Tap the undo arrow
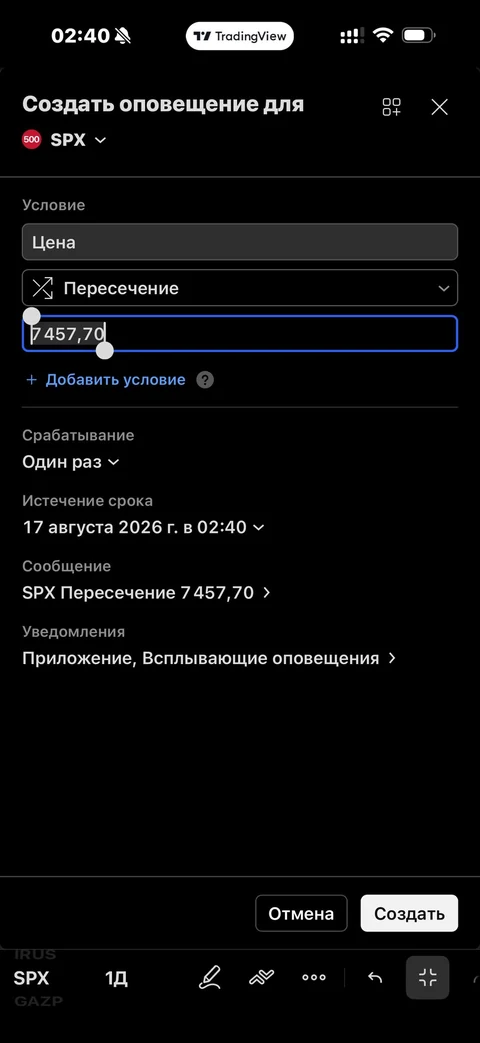The image size is (480, 1043). pyautogui.click(x=375, y=978)
